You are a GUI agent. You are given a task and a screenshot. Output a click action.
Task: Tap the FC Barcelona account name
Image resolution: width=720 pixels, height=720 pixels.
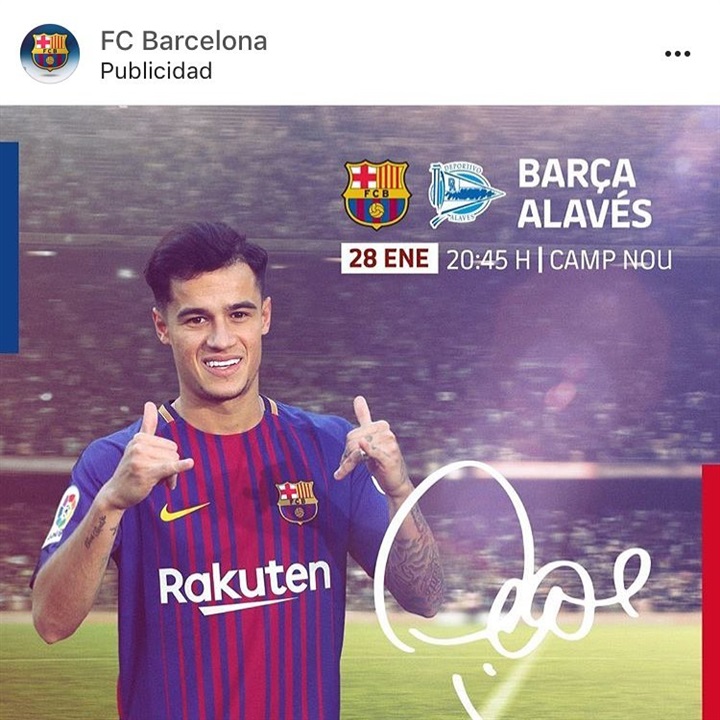pyautogui.click(x=183, y=41)
